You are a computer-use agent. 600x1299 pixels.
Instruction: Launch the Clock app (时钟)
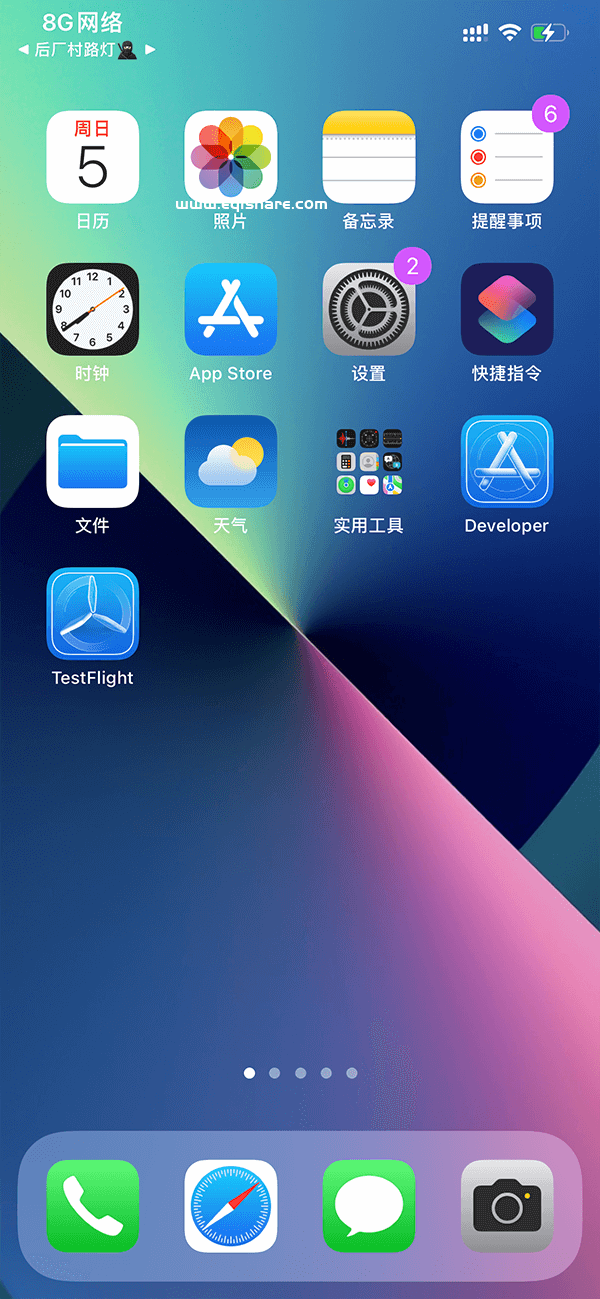pos(93,309)
